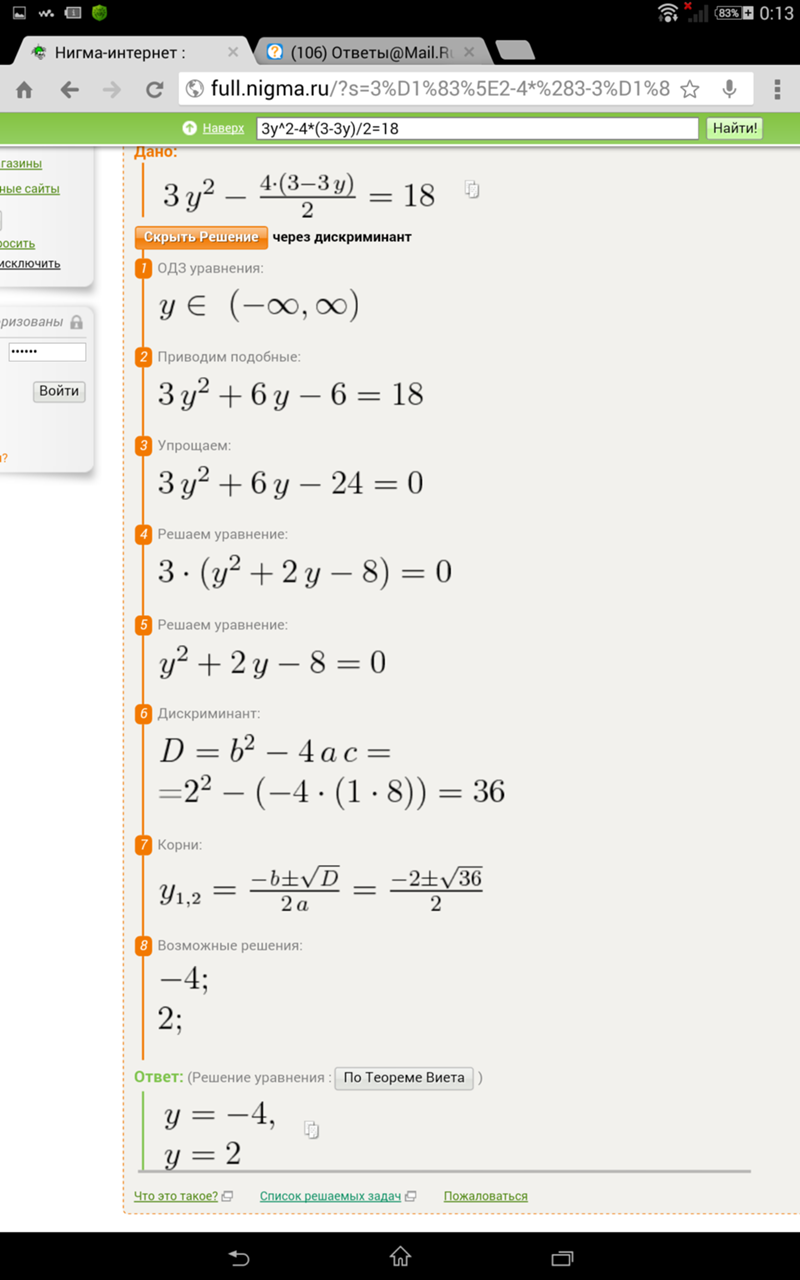The width and height of the screenshot is (800, 1280).
Task: Navigate back in browser history
Action: [x=69, y=90]
